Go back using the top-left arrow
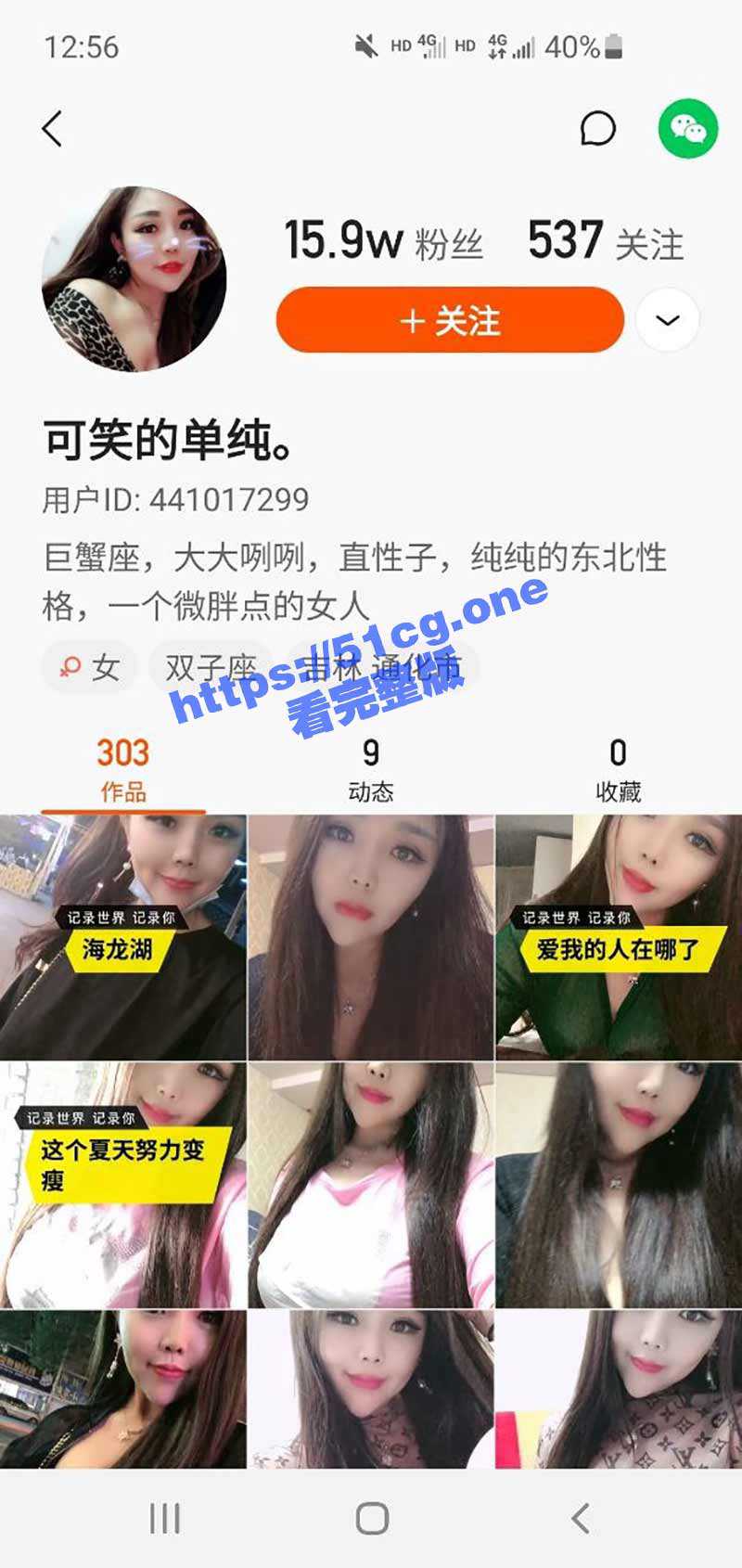The height and width of the screenshot is (1568, 742). pos(53,128)
